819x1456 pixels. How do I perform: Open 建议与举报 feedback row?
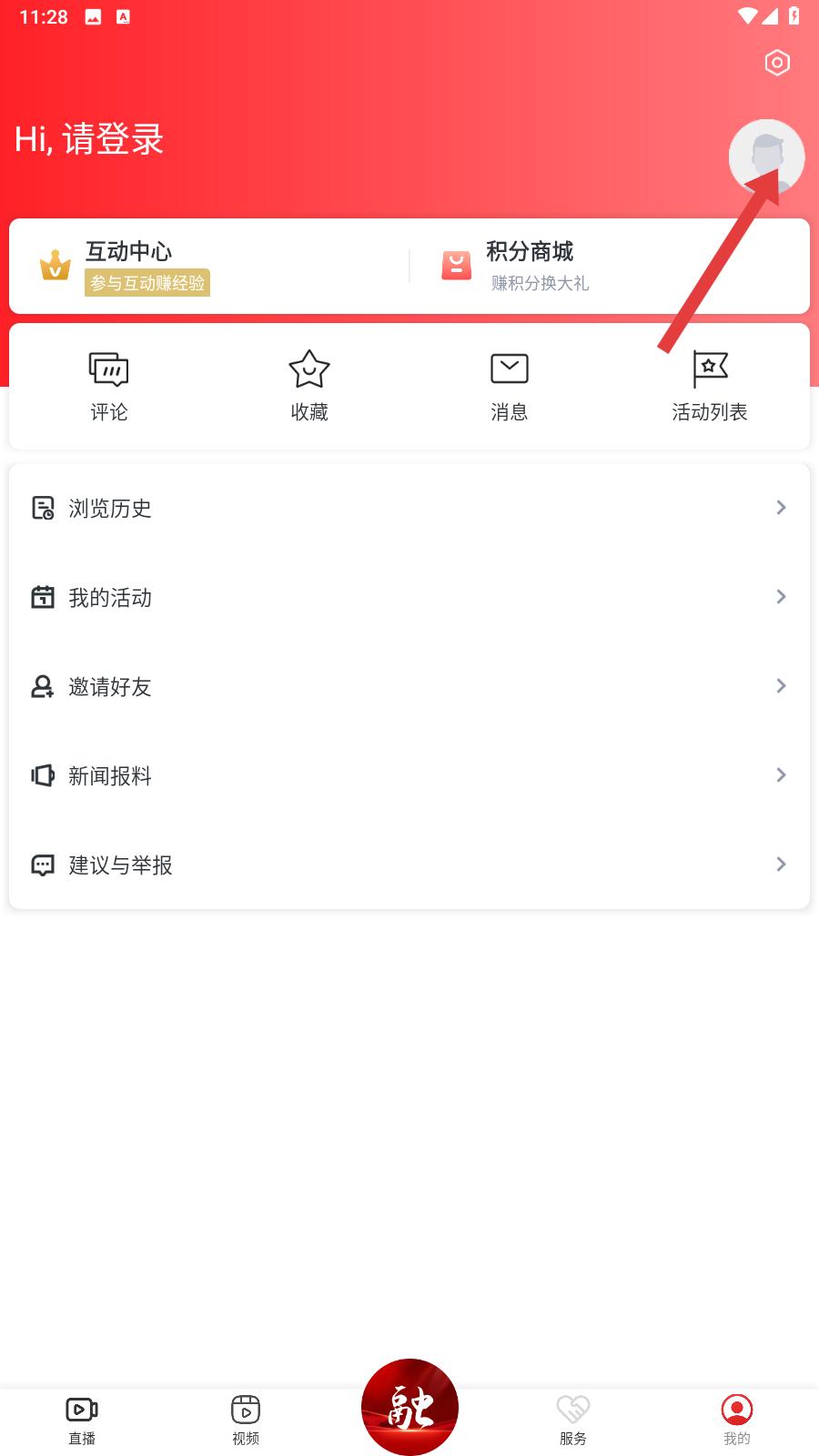click(409, 864)
